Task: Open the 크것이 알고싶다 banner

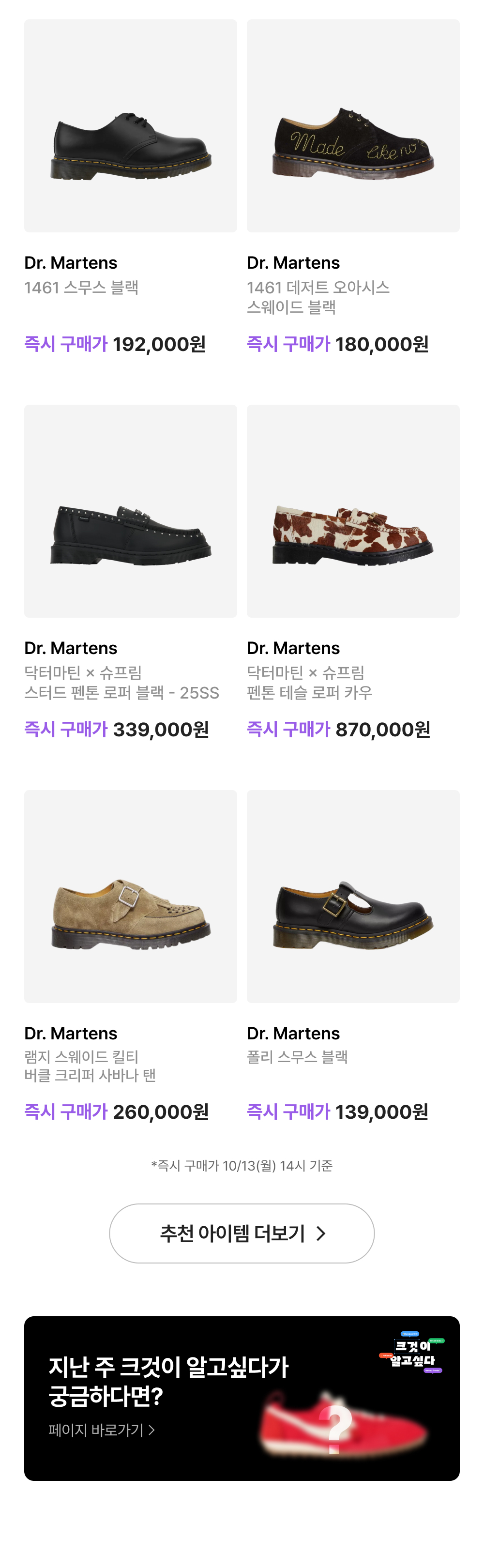Action: click(242, 1399)
